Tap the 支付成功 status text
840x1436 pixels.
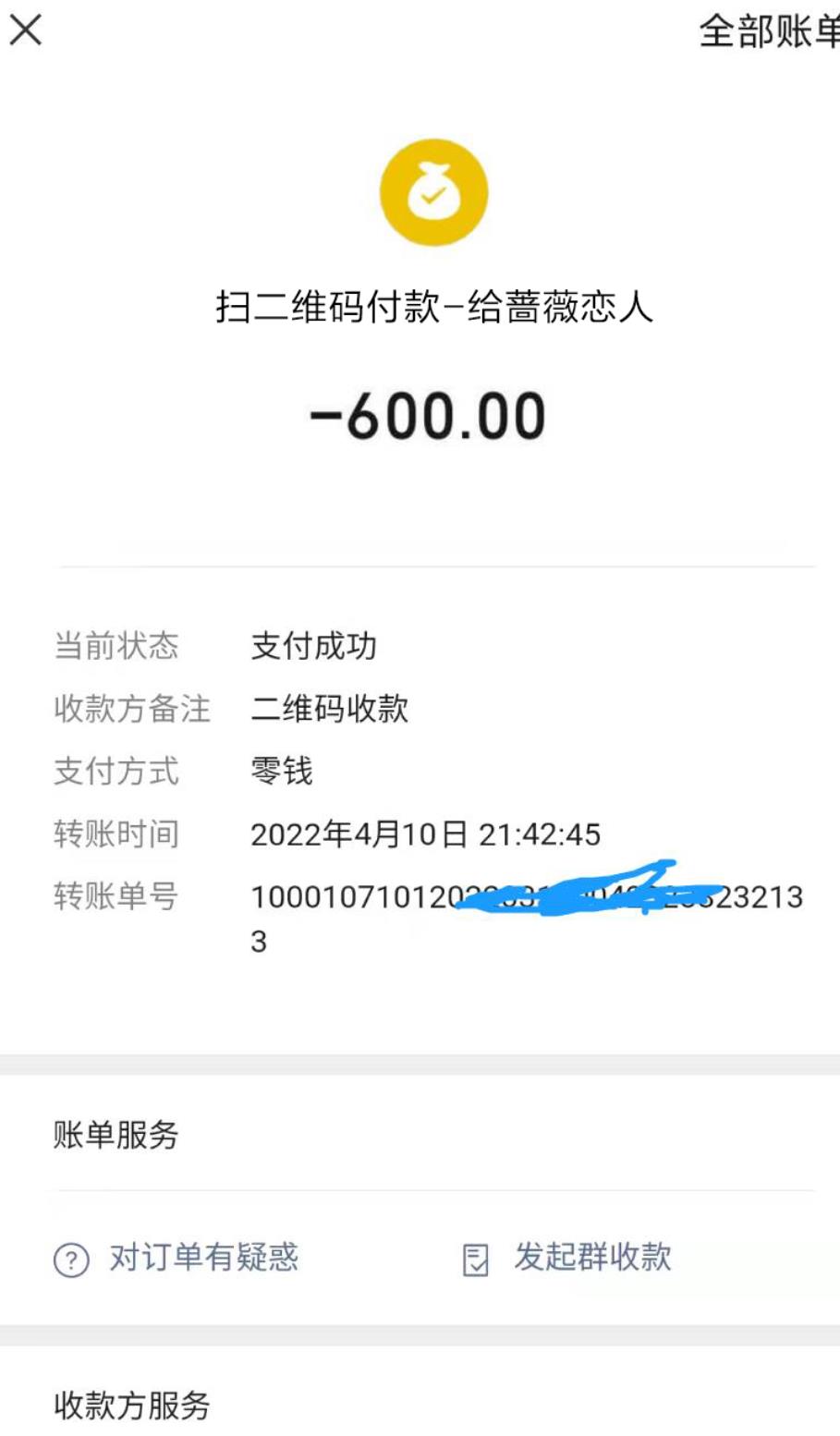coord(314,647)
